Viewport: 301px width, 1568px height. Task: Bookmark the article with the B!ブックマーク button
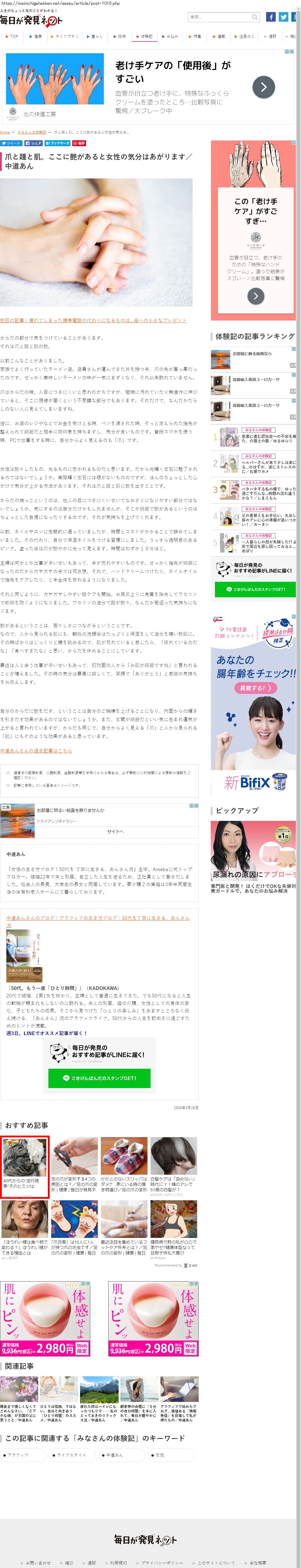pos(57,143)
